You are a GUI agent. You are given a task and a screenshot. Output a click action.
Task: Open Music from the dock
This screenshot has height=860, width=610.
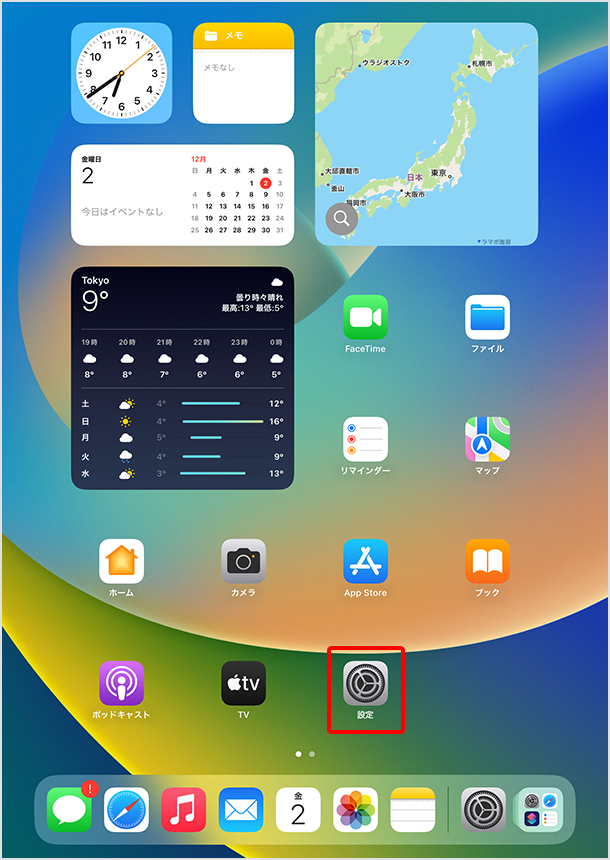coord(184,810)
